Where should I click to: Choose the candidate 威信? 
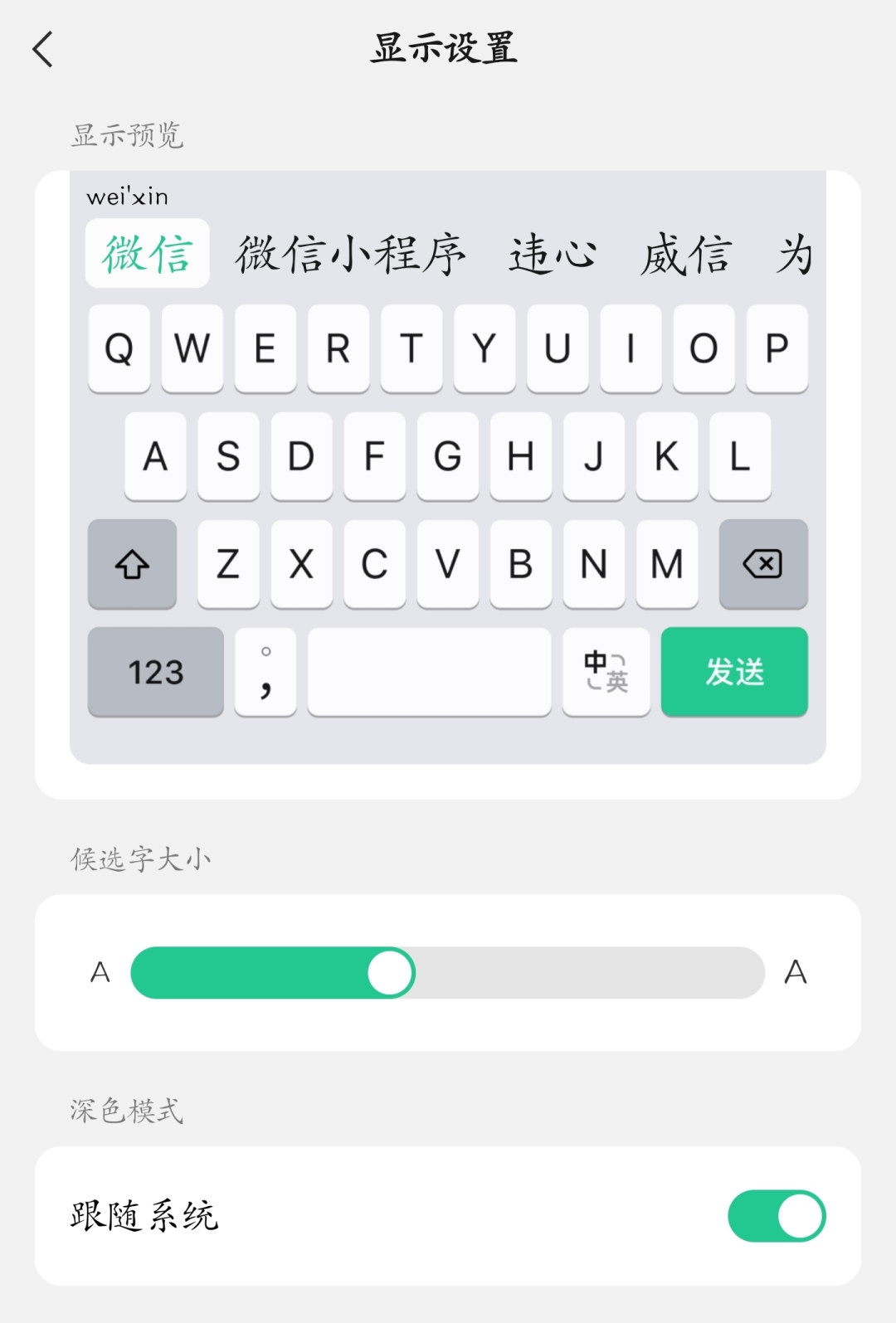coord(685,254)
